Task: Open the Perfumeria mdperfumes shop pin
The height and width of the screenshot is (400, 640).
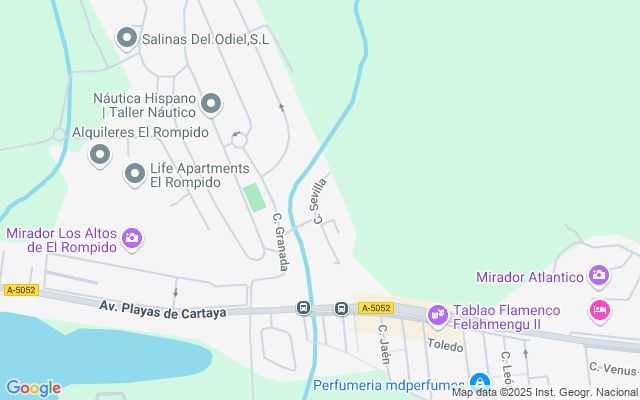Action: [480, 383]
